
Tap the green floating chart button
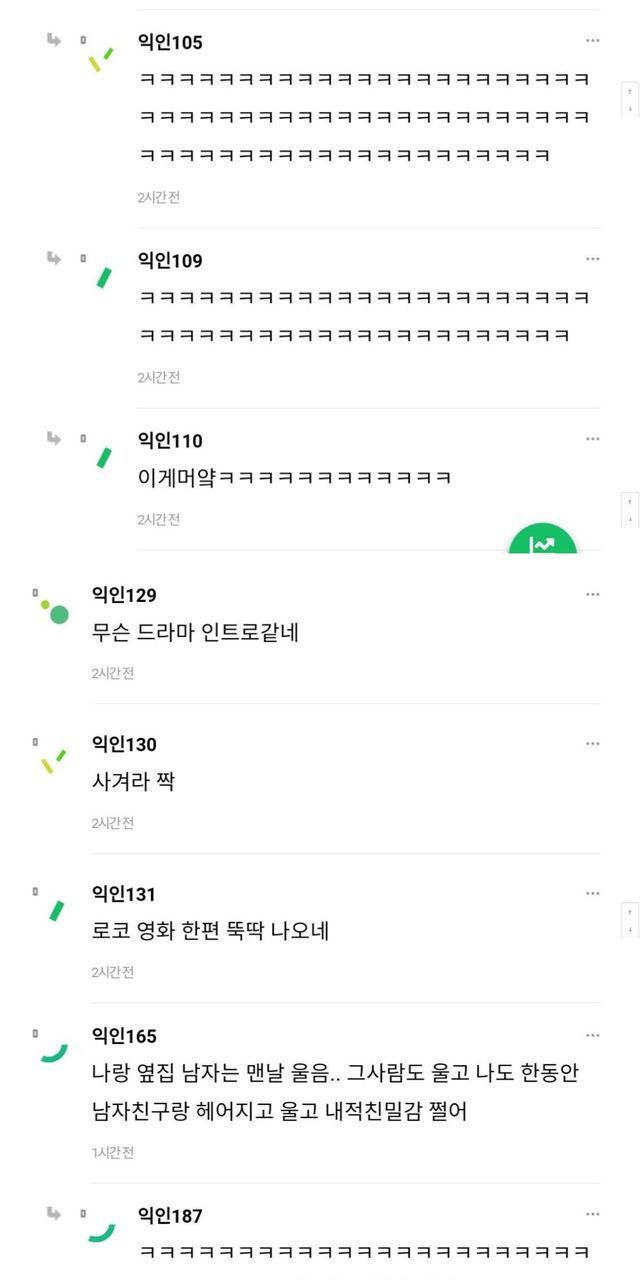pyautogui.click(x=543, y=542)
